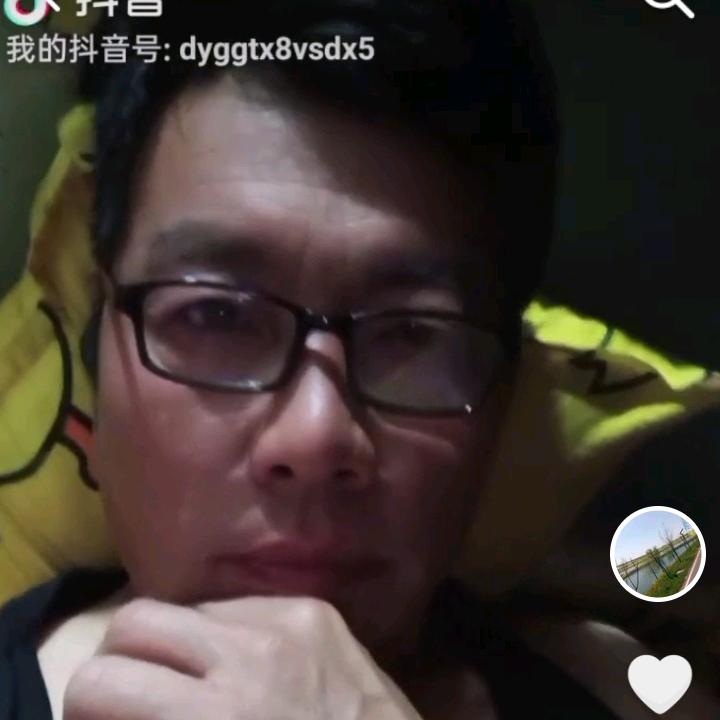Like this video with the heart
The width and height of the screenshot is (720, 720).
(660, 683)
